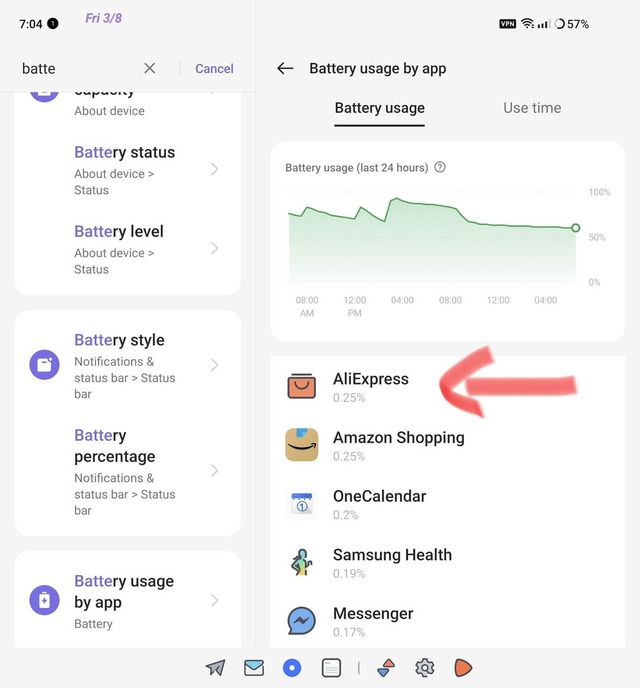Launch Settings gear from the taskbar
Viewport: 640px width, 688px height.
pos(425,668)
